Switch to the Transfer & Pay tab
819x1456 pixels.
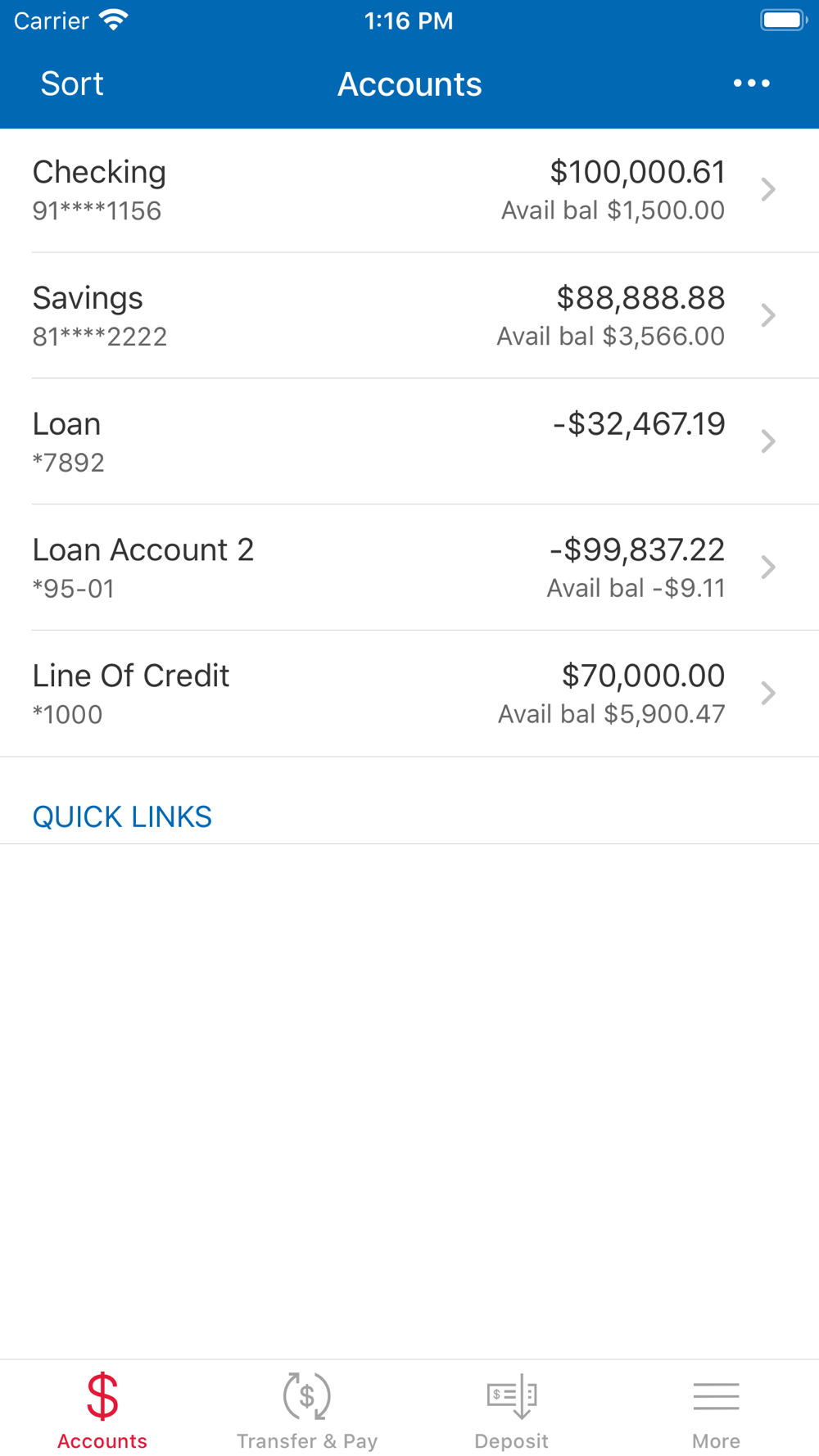tap(307, 1410)
